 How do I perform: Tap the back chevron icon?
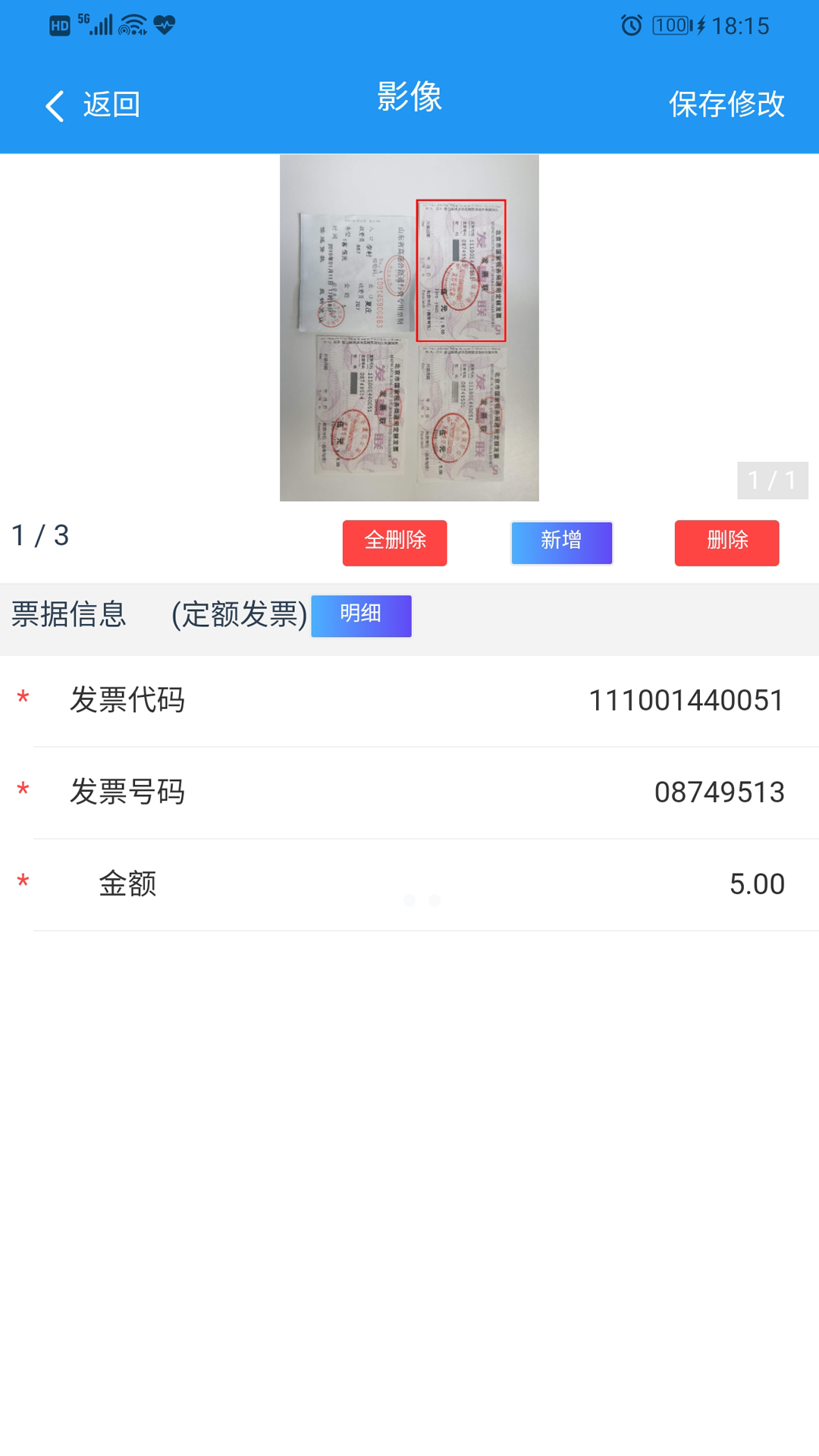(53, 105)
